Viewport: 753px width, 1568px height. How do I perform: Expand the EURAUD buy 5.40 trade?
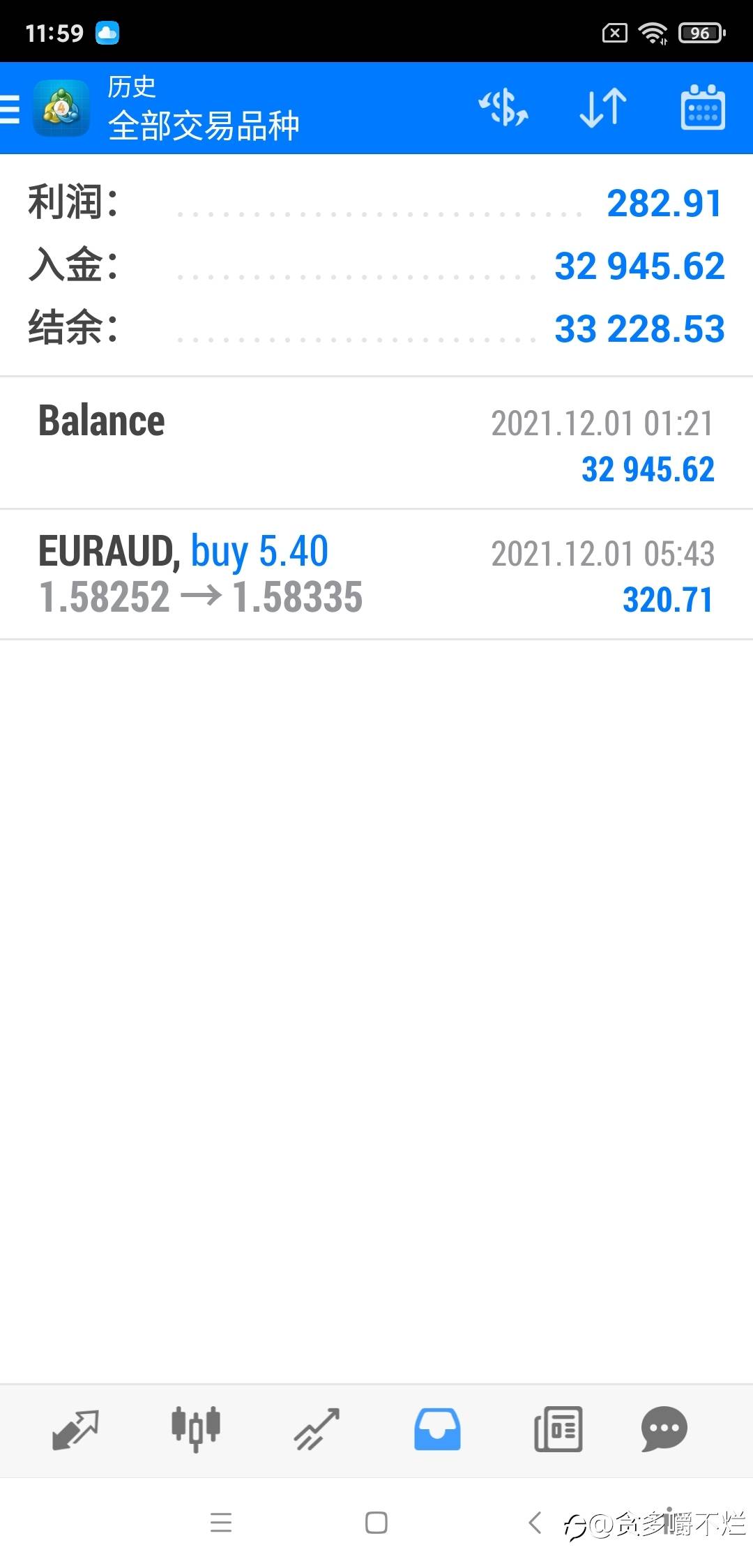(x=376, y=574)
